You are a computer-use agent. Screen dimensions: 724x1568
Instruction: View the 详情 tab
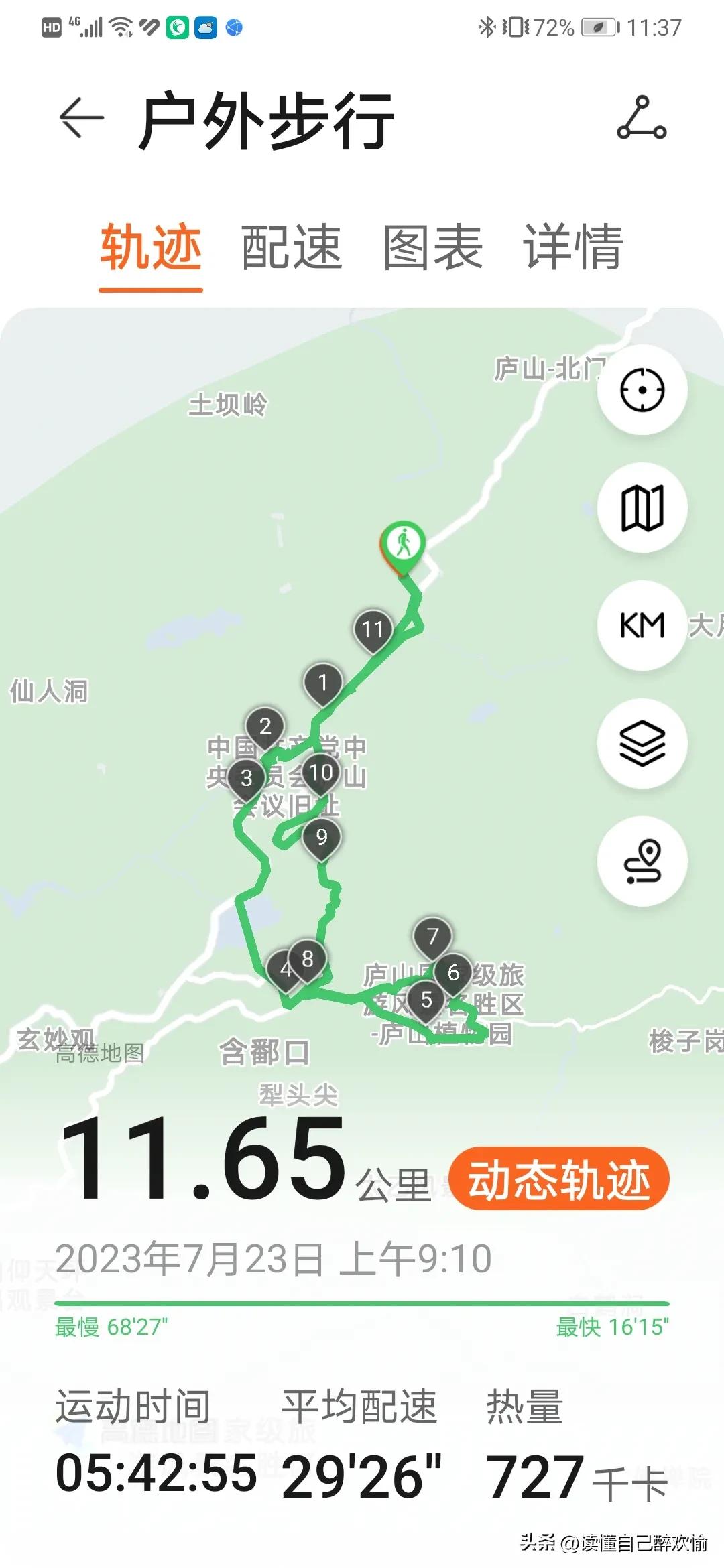coord(573,247)
